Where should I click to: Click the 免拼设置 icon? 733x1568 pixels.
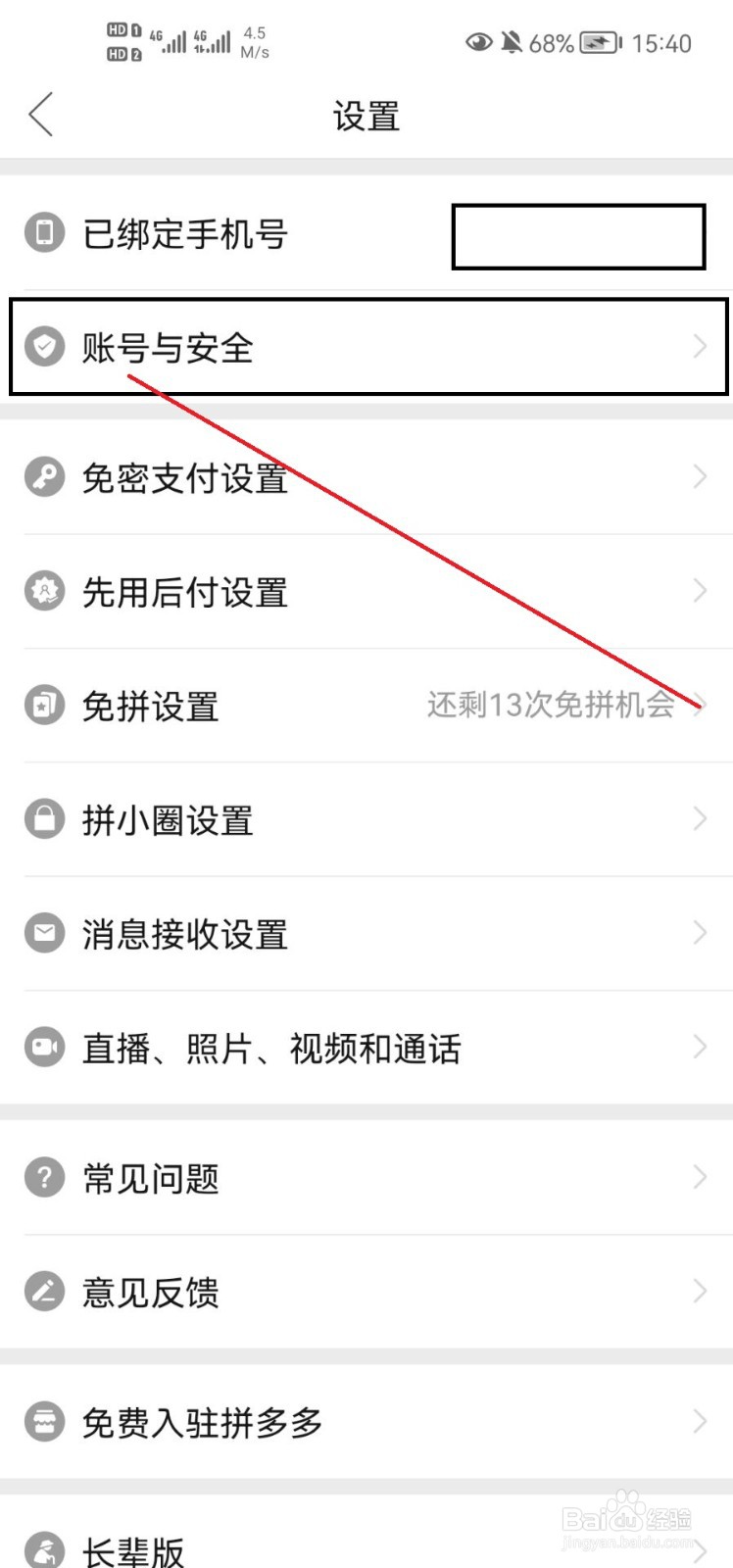[x=43, y=705]
